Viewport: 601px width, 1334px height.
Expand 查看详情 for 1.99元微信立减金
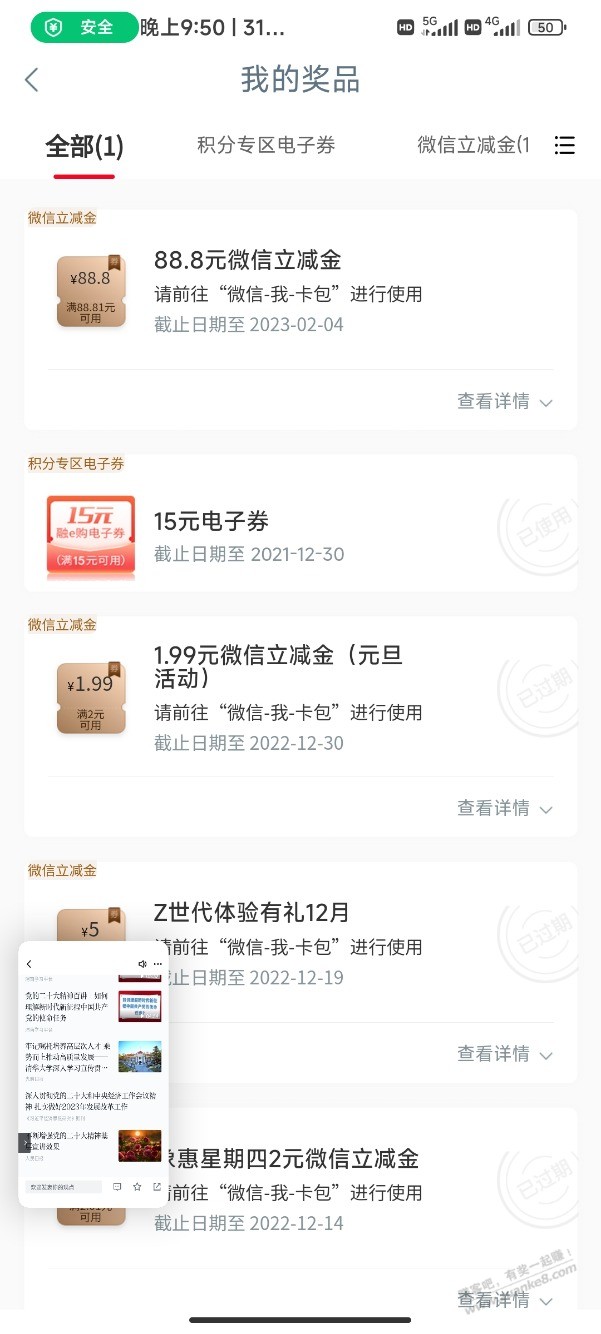[504, 808]
